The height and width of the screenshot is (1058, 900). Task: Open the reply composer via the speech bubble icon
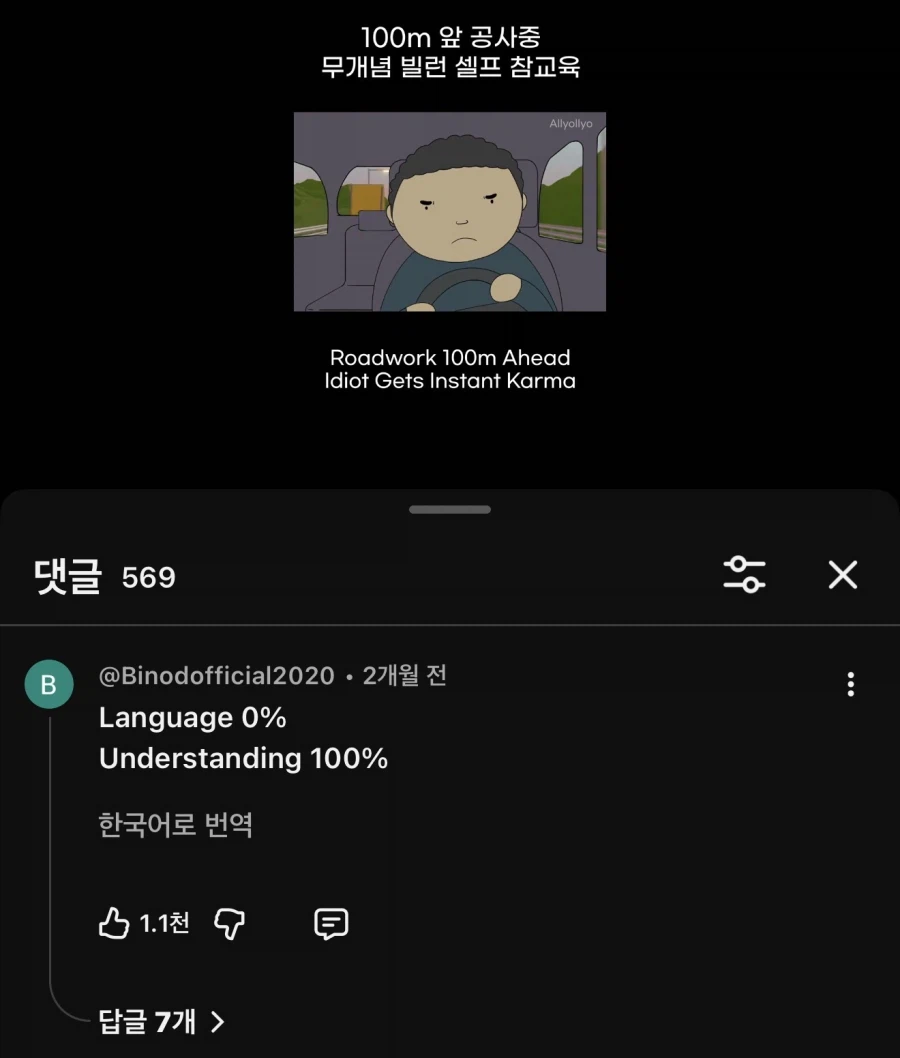[331, 923]
